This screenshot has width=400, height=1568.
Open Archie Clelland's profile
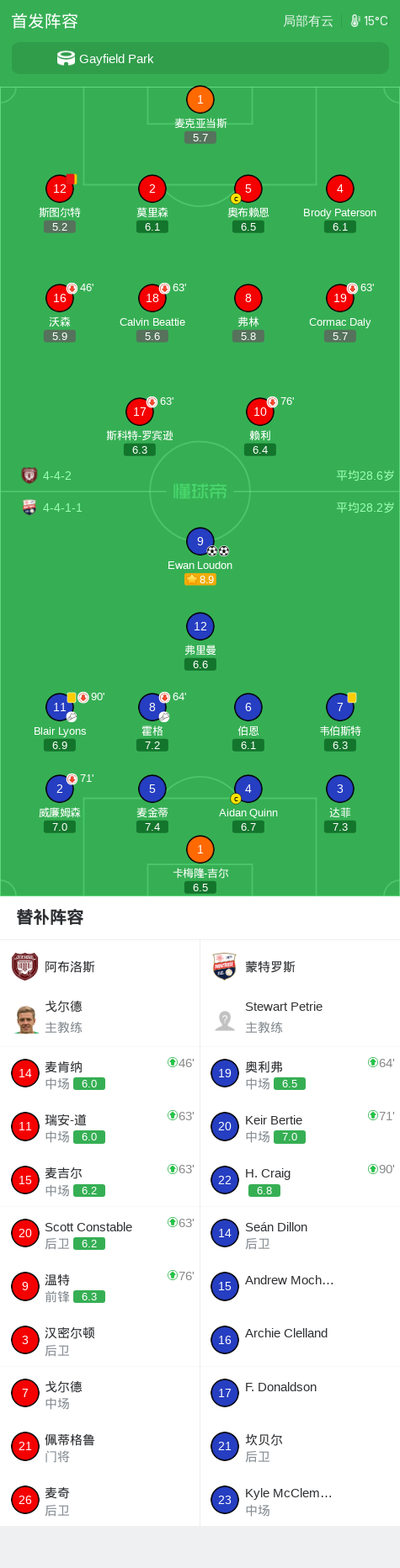point(300,1340)
